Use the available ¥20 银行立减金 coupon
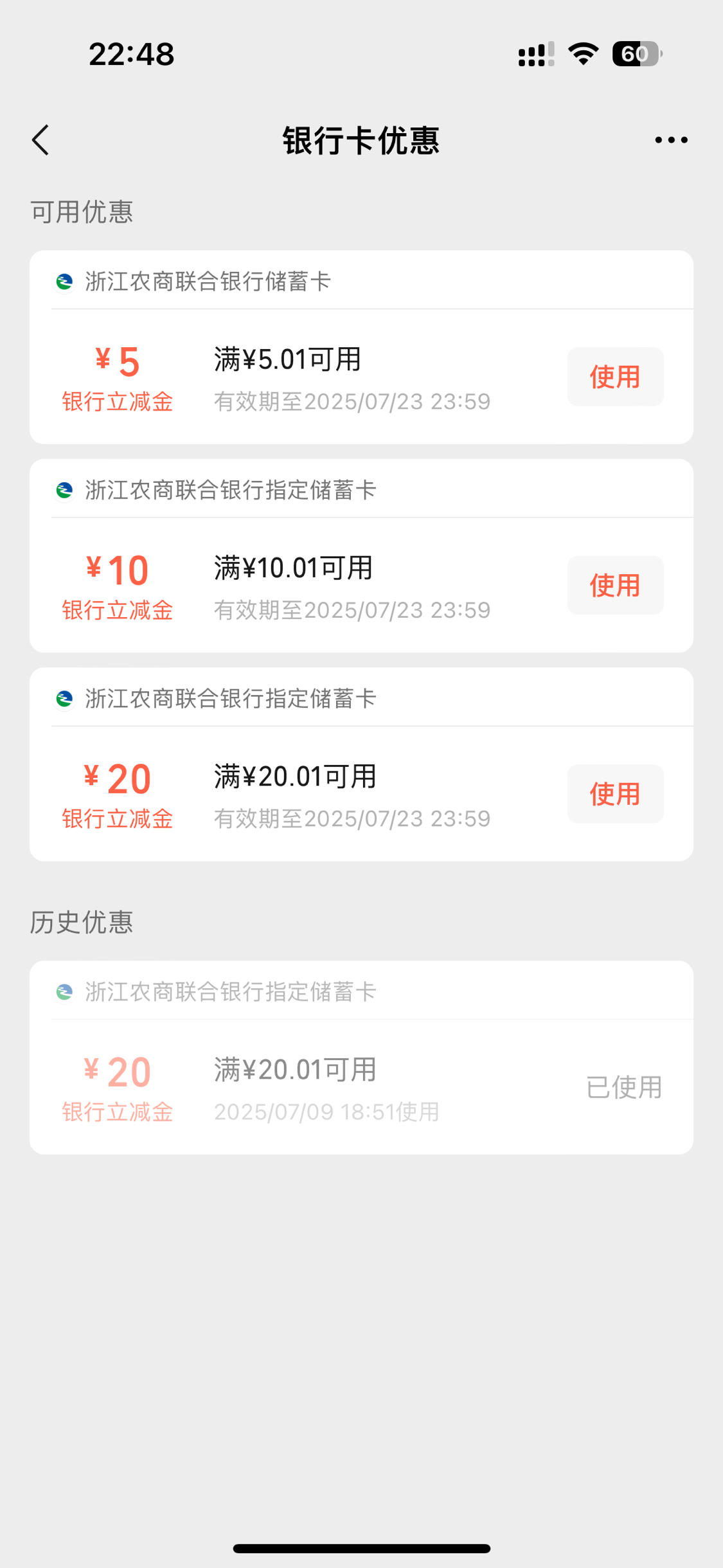The image size is (723, 1568). pos(615,794)
